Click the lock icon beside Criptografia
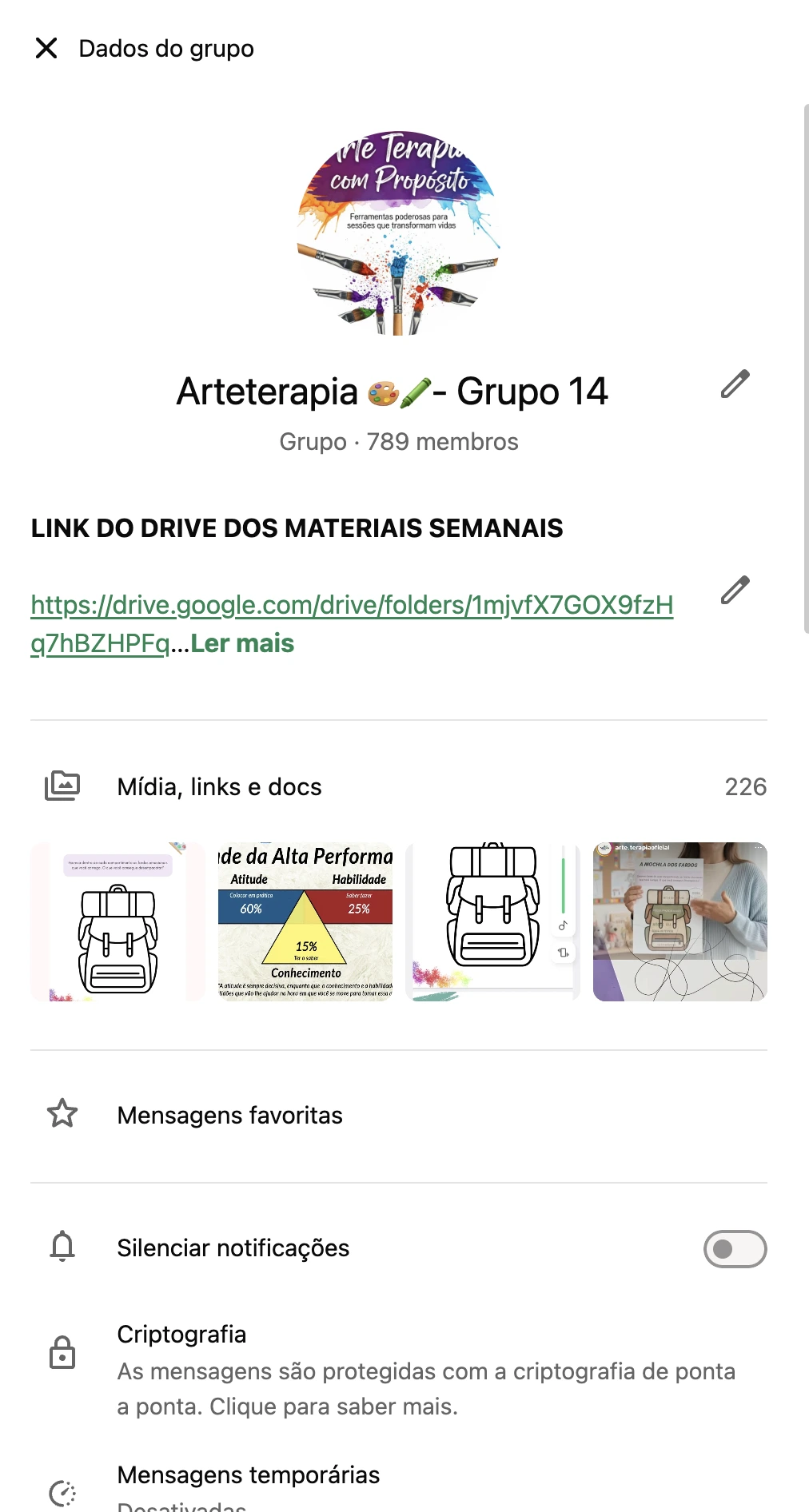The image size is (809, 1512). 63,1352
